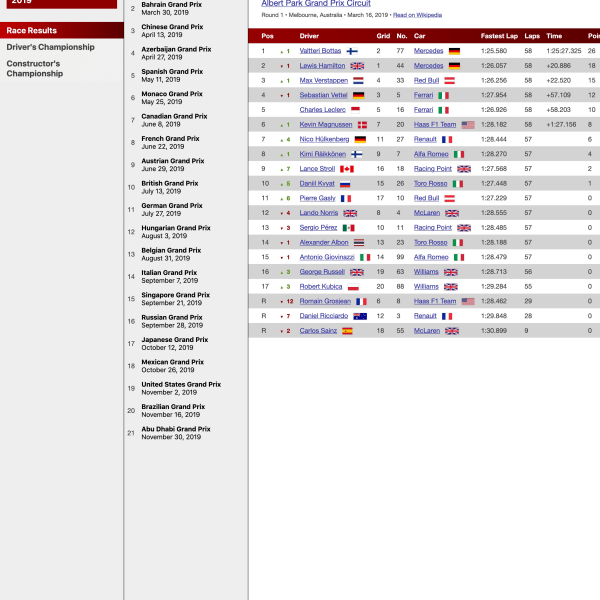Select the Race Results section
600x600 pixels.
coord(32,30)
